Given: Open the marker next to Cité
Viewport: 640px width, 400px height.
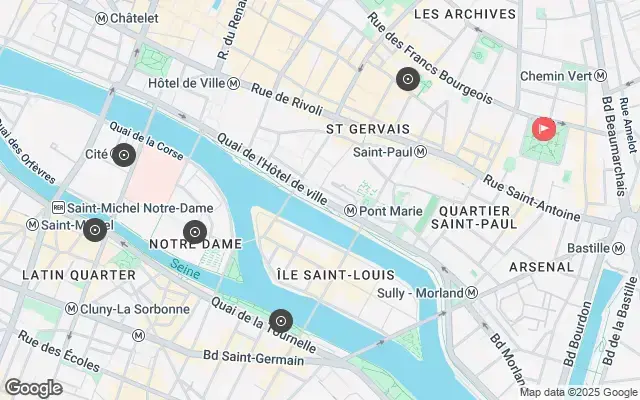Looking at the screenshot, I should point(124,155).
